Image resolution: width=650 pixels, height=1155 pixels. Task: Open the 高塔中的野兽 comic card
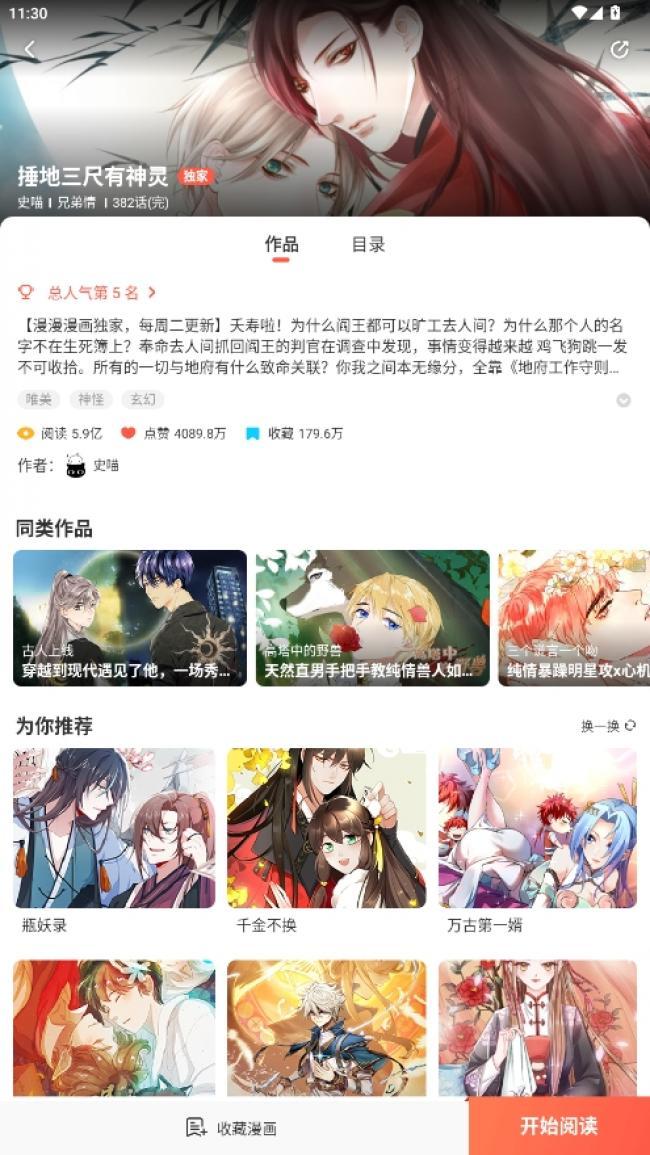(x=372, y=617)
